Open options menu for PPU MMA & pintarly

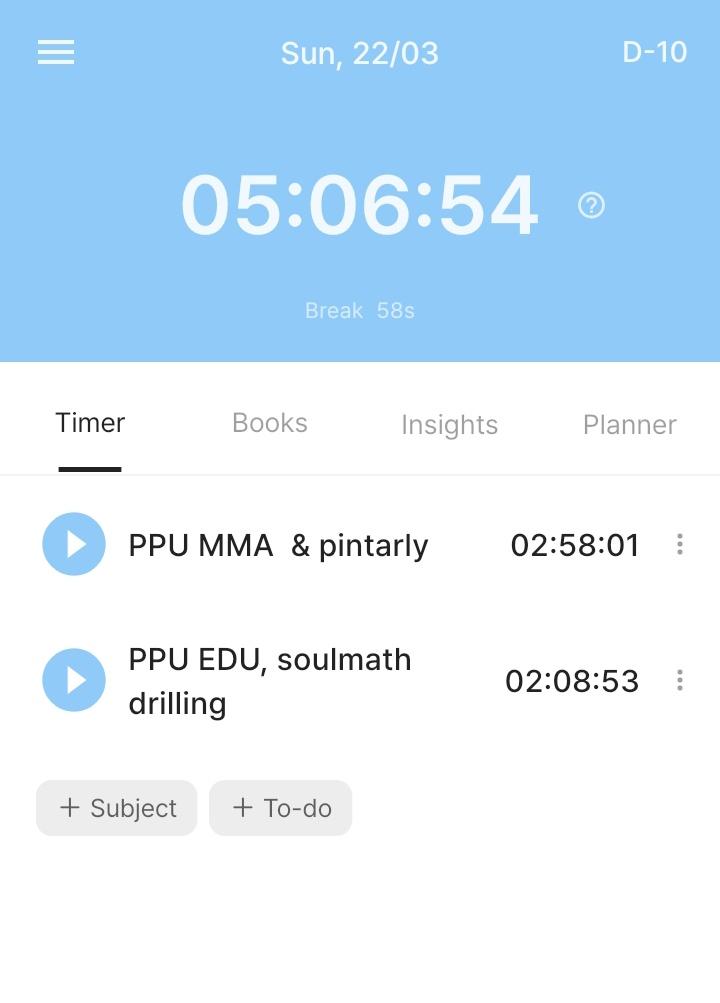pyautogui.click(x=680, y=544)
